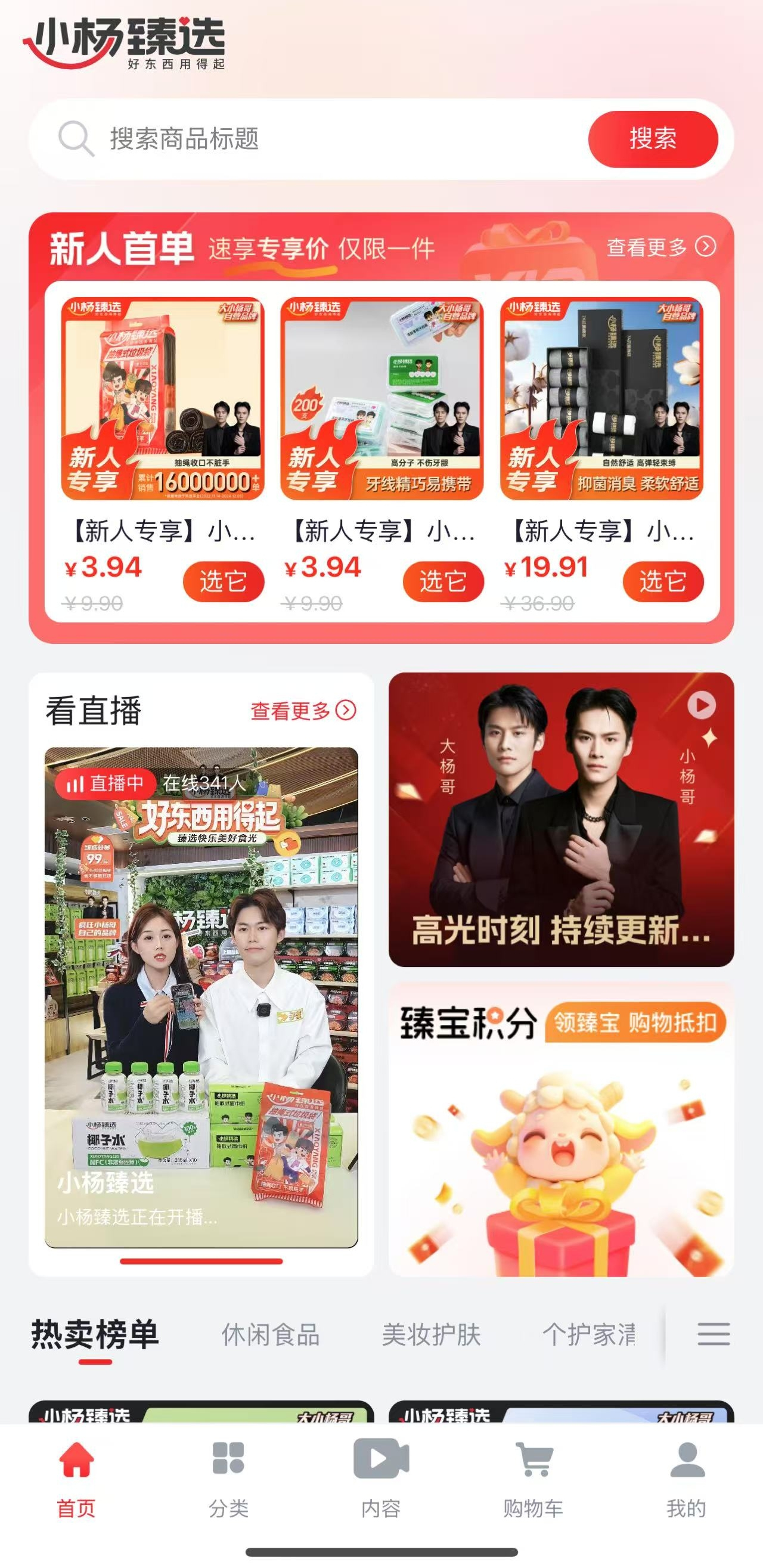
Task: Select 选它 for the ¥19.91 socks item
Action: click(x=663, y=581)
